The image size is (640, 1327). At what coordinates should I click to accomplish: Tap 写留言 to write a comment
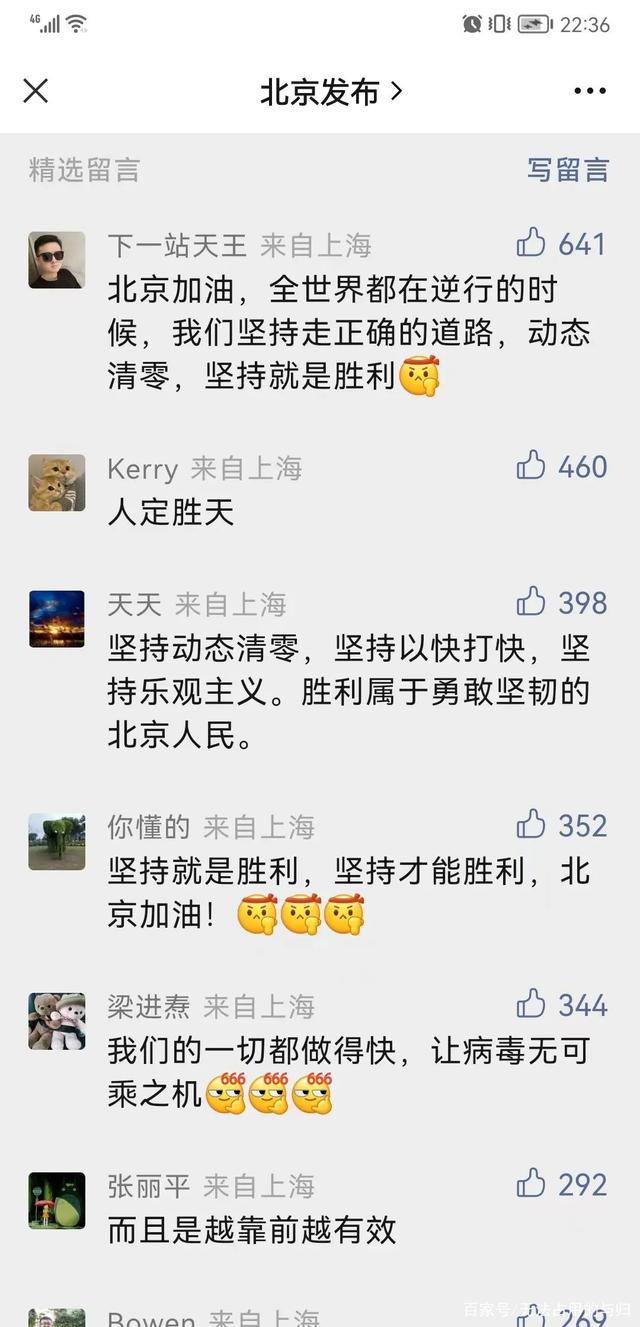(568, 170)
